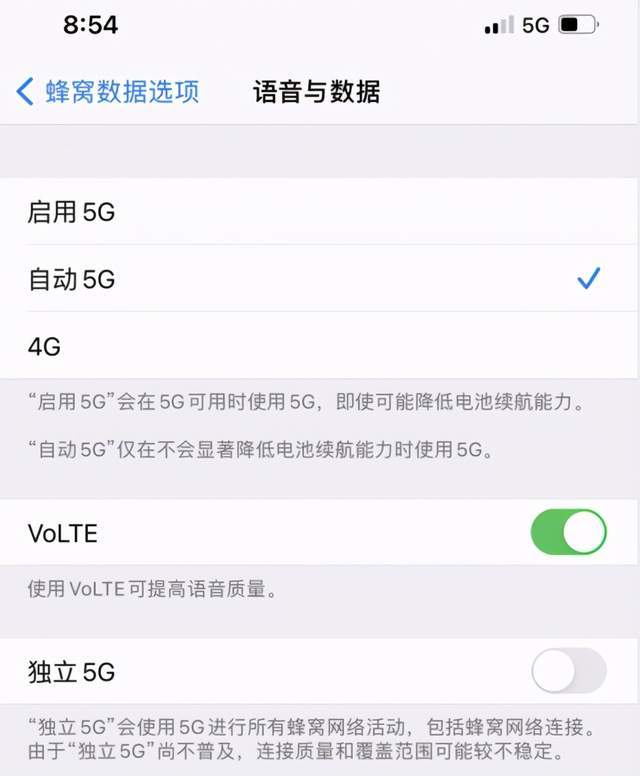
Task: Select the 自动 5G option
Action: tap(320, 279)
